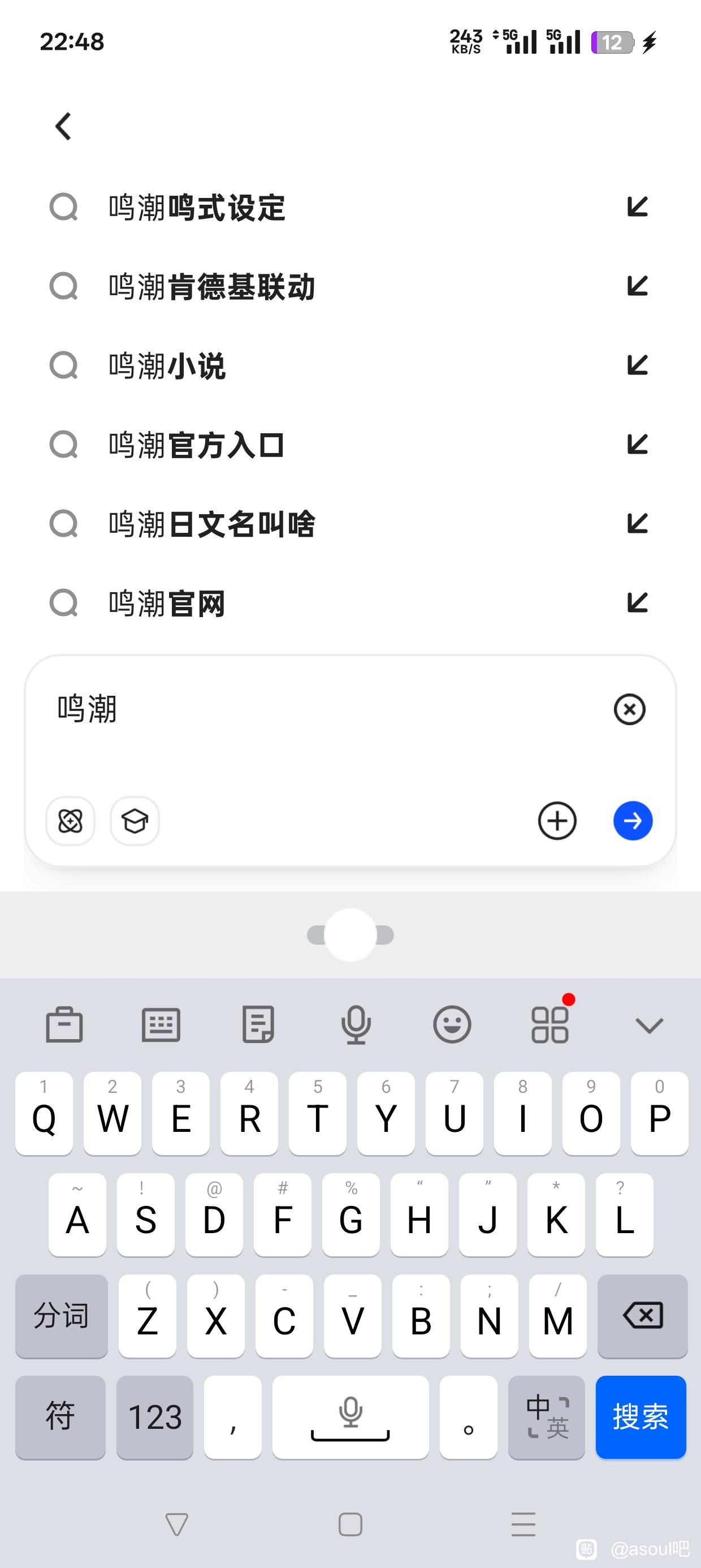
Task: Collapse the keyboard with the down chevron
Action: pyautogui.click(x=648, y=1026)
